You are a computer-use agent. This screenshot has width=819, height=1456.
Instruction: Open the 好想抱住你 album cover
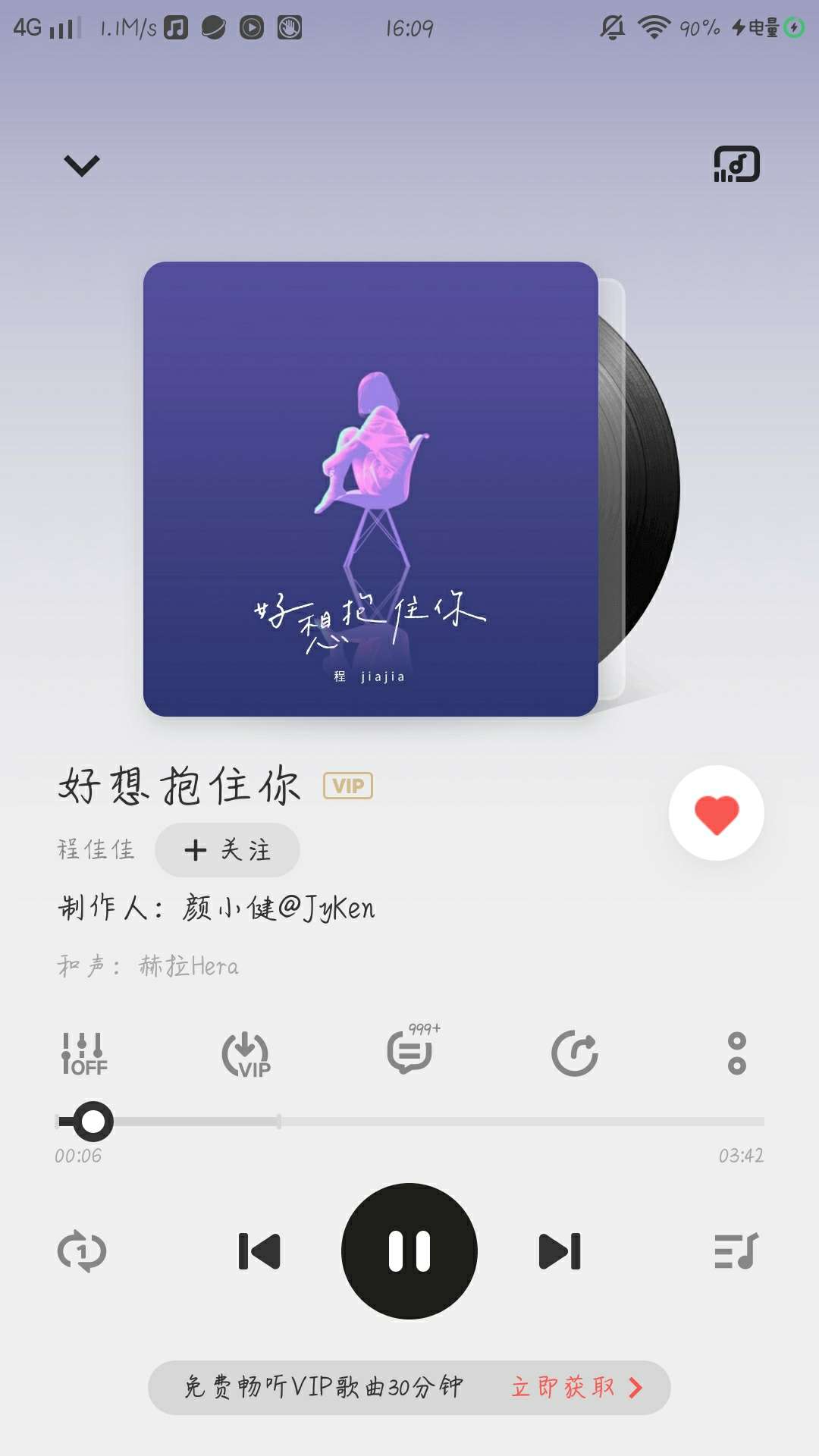click(371, 489)
